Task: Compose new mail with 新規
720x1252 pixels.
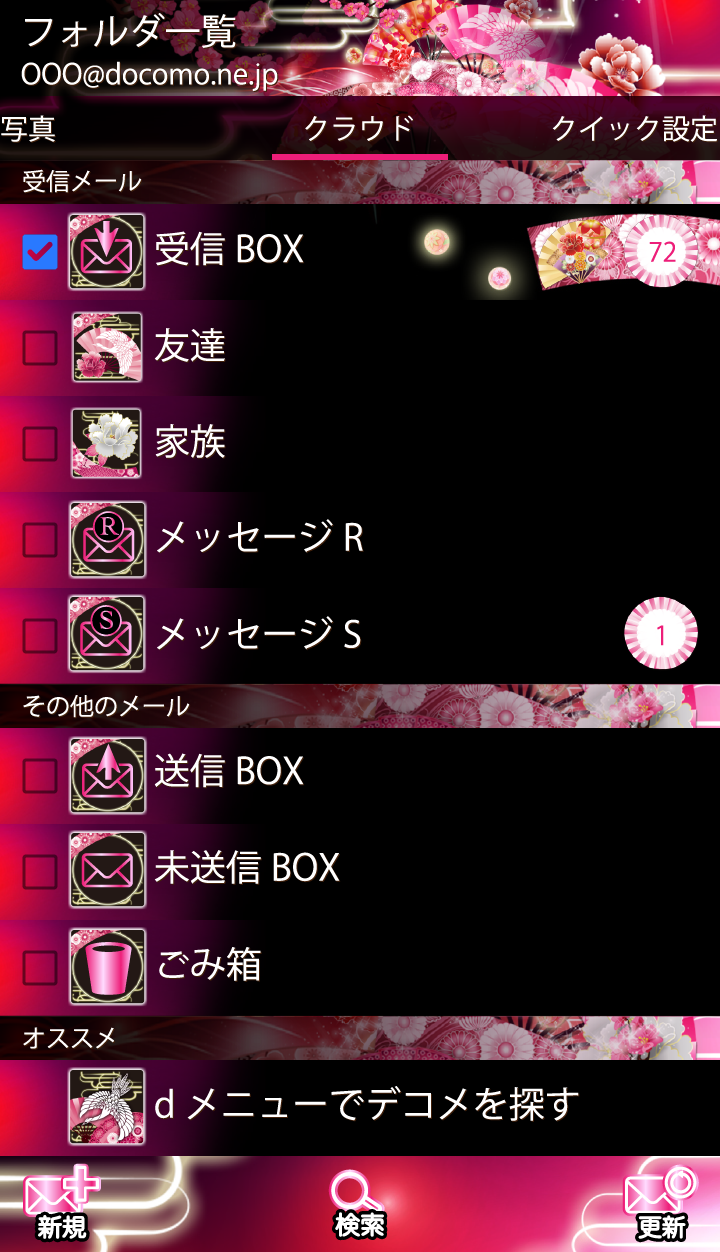Action: tap(62, 1205)
